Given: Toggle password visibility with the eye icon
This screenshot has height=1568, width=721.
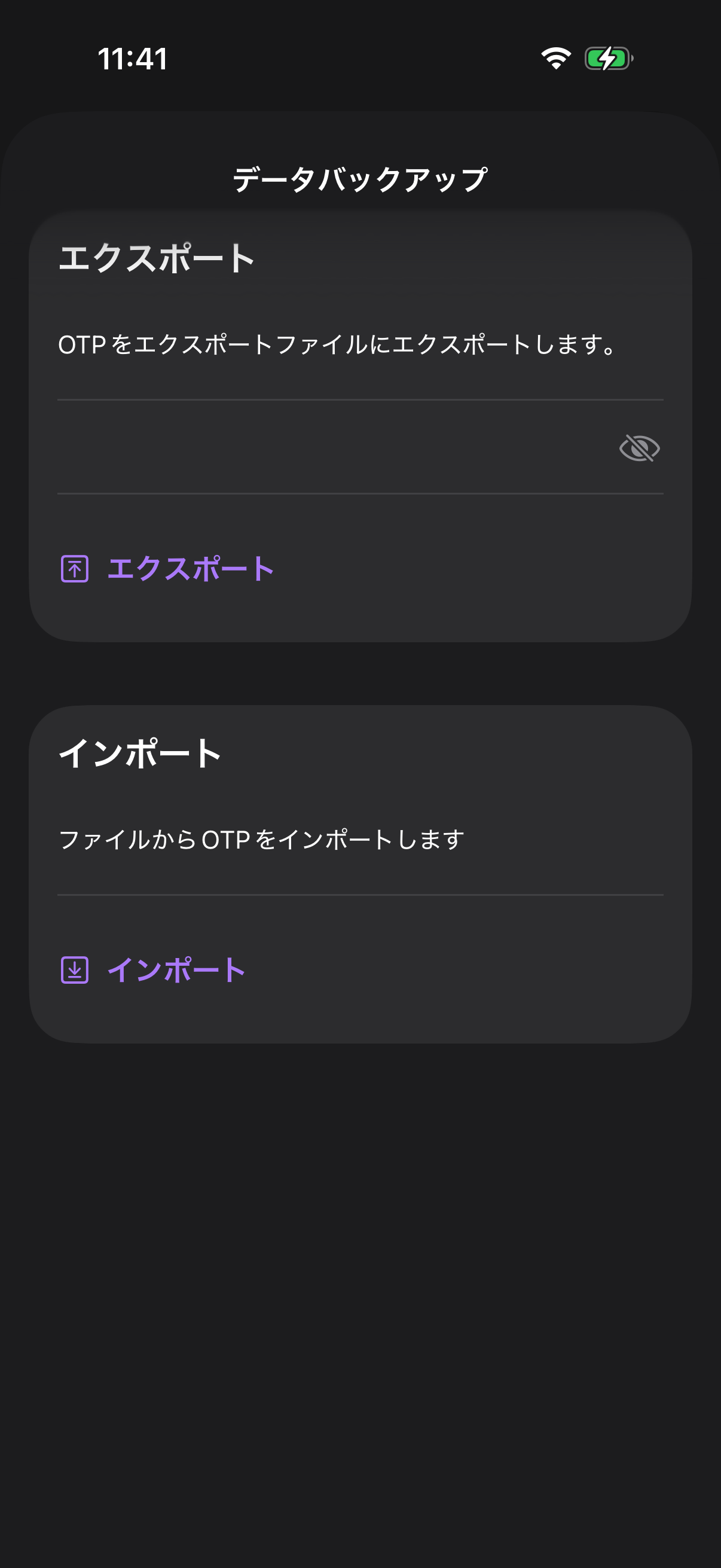Looking at the screenshot, I should 639,448.
